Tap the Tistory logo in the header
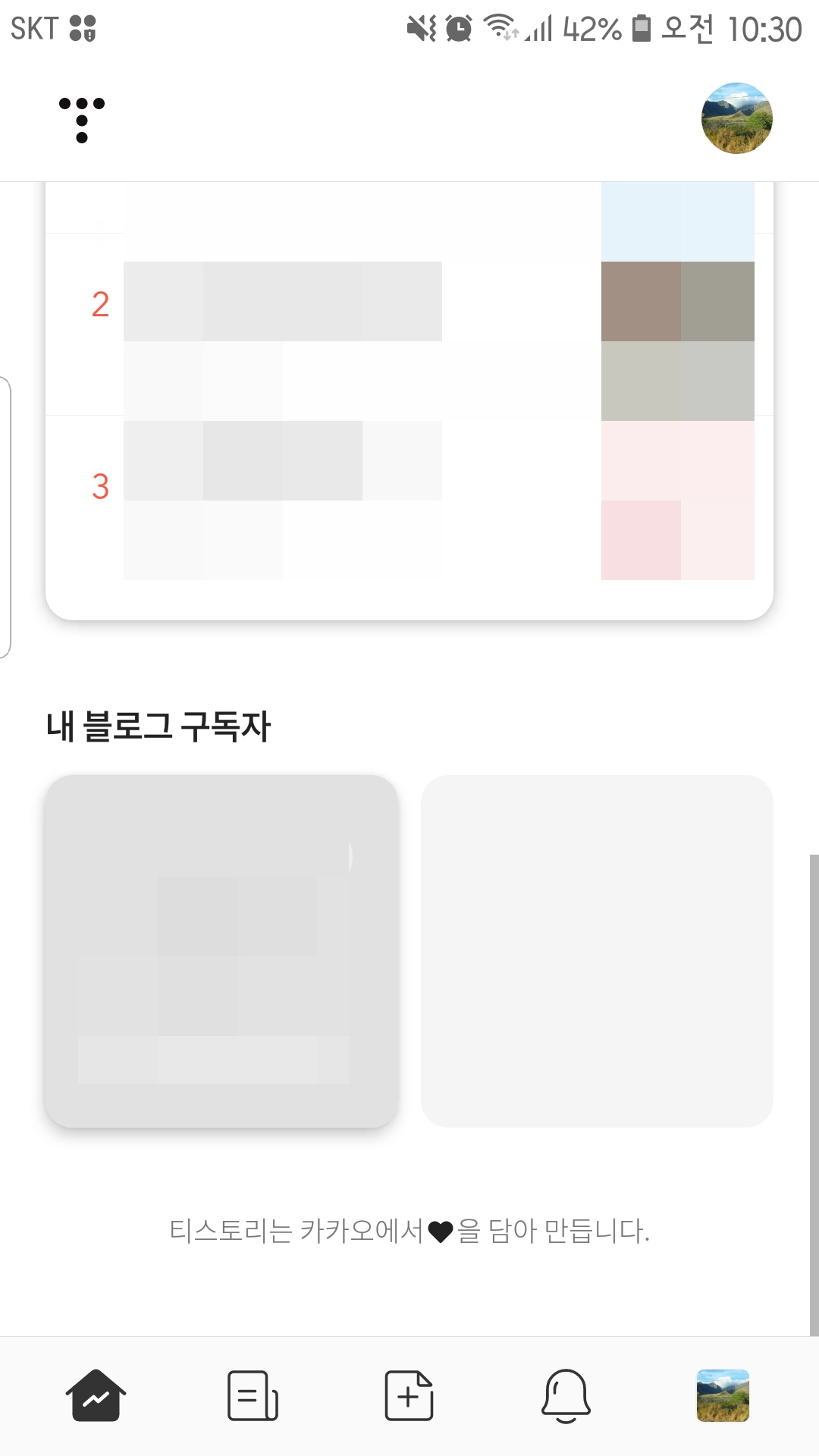 coord(82,119)
